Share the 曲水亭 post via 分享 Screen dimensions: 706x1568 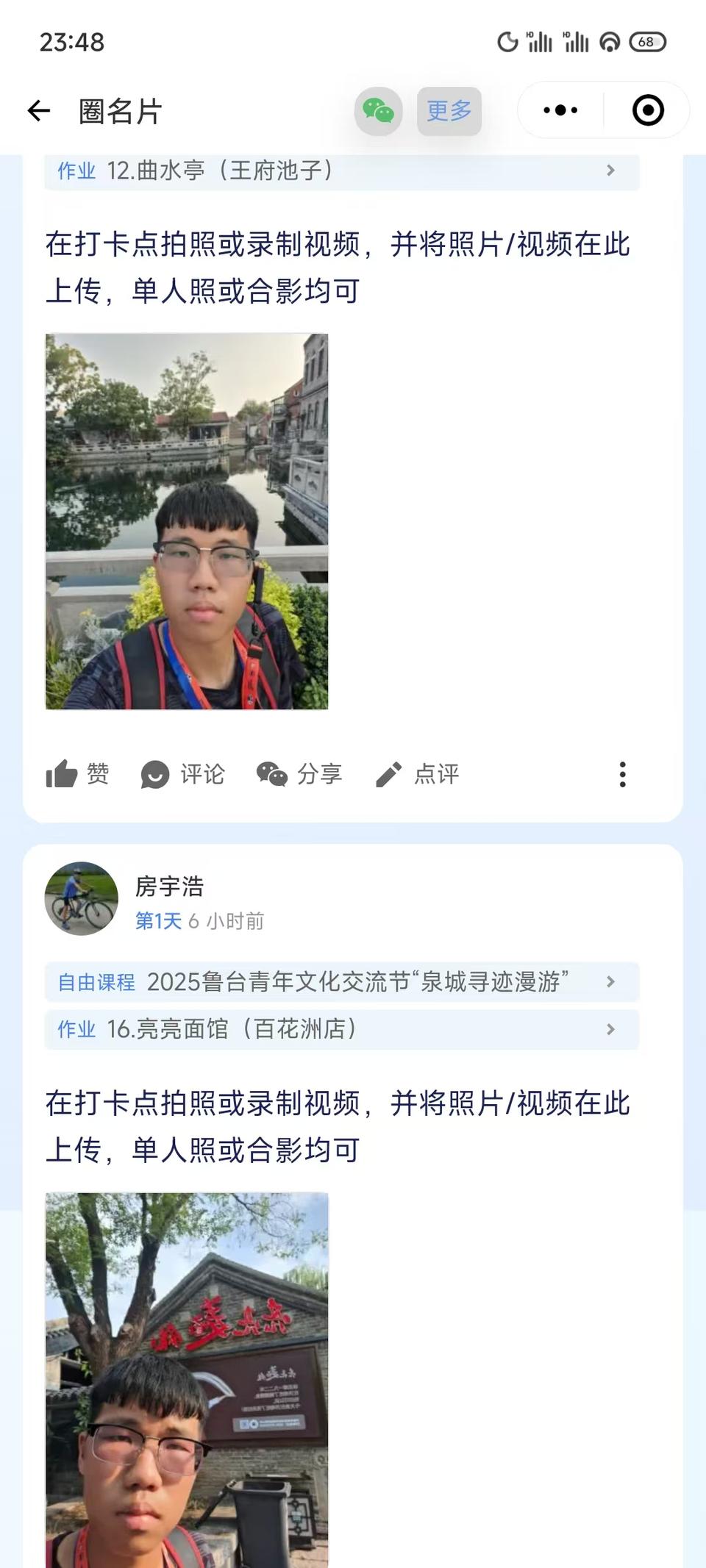point(299,774)
